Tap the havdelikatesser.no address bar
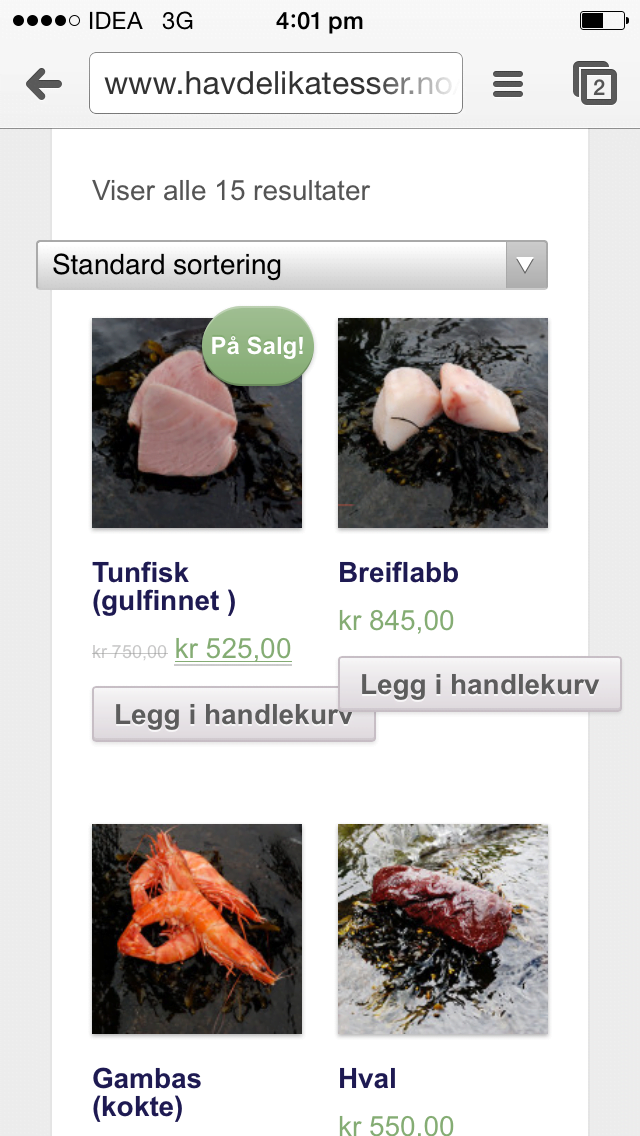The height and width of the screenshot is (1136, 640). tap(275, 84)
